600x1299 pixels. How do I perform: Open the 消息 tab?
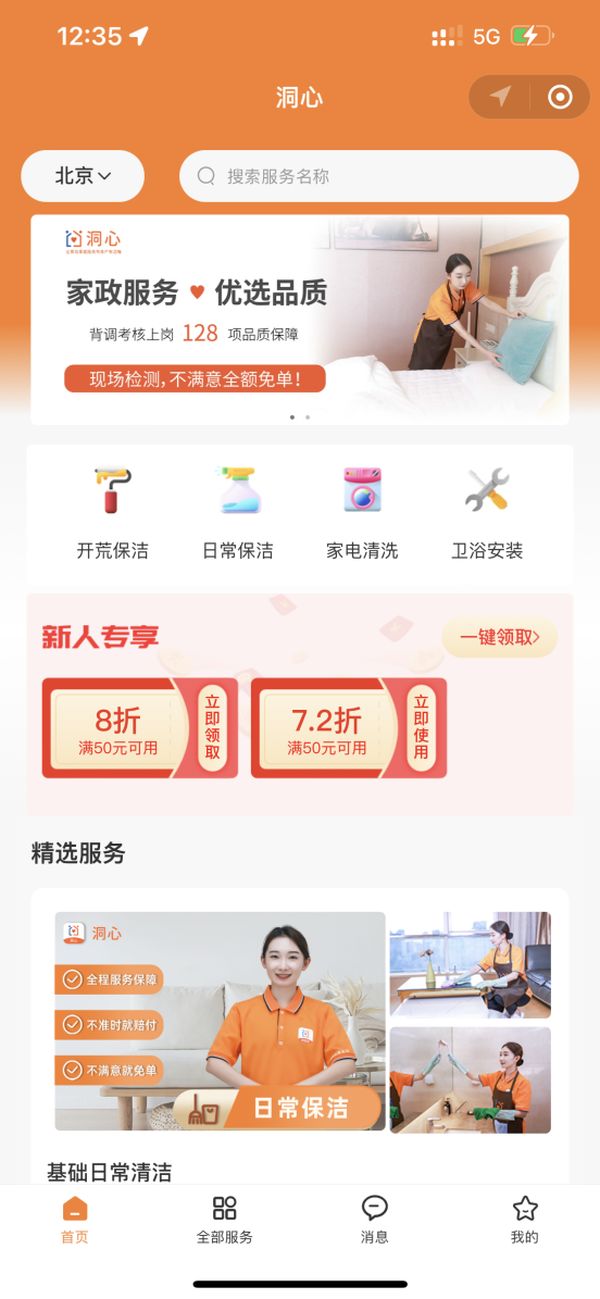click(374, 1219)
